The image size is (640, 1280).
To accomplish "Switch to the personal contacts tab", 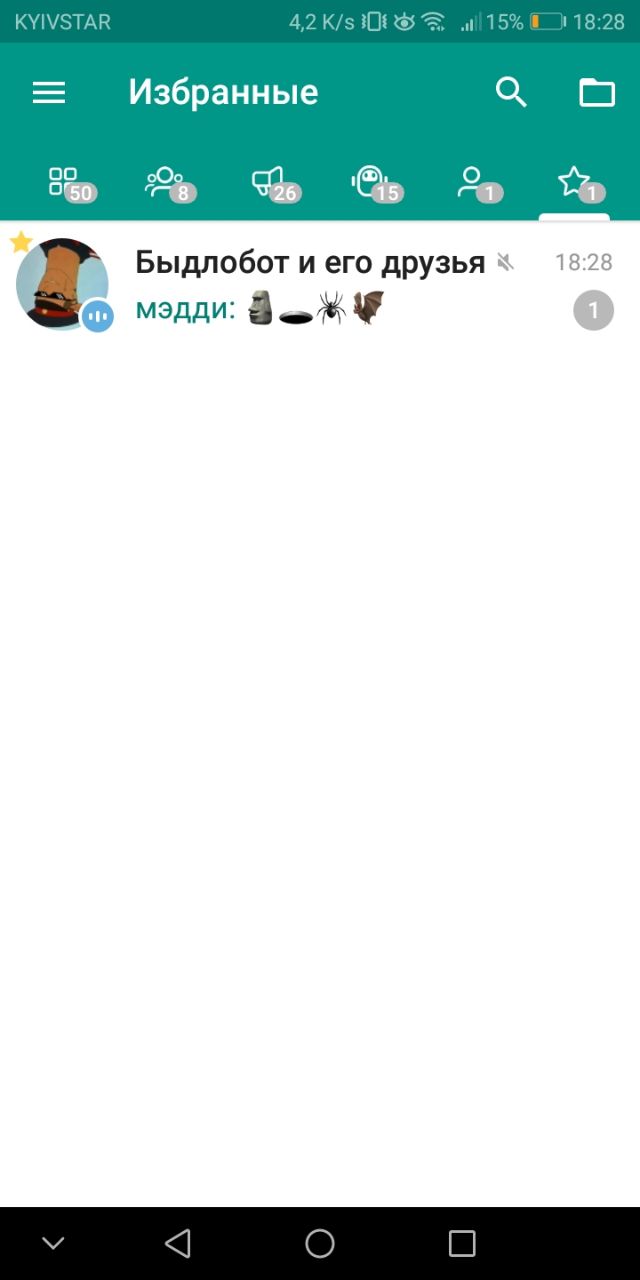I will click(x=474, y=183).
